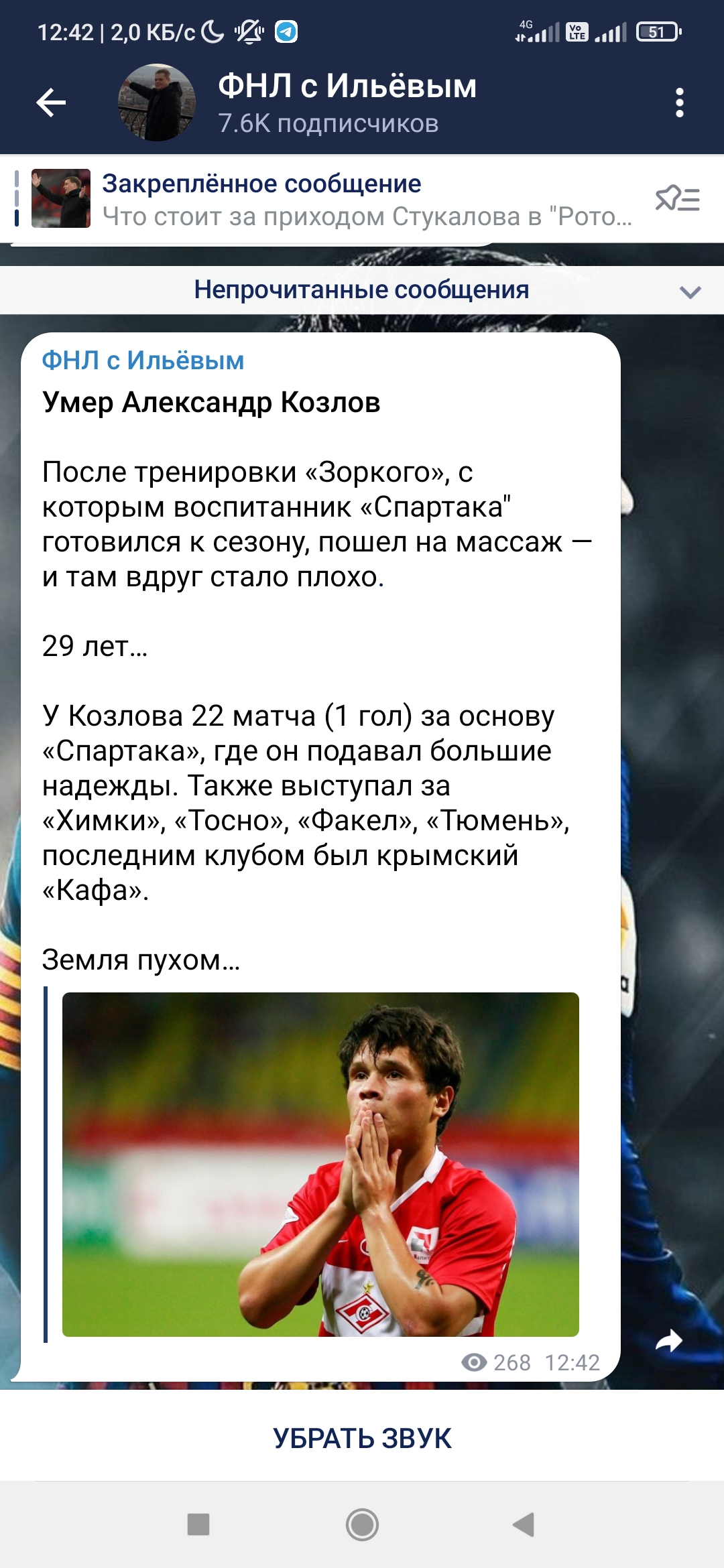Open the three-dot overflow menu
The width and height of the screenshot is (724, 1568).
[679, 103]
